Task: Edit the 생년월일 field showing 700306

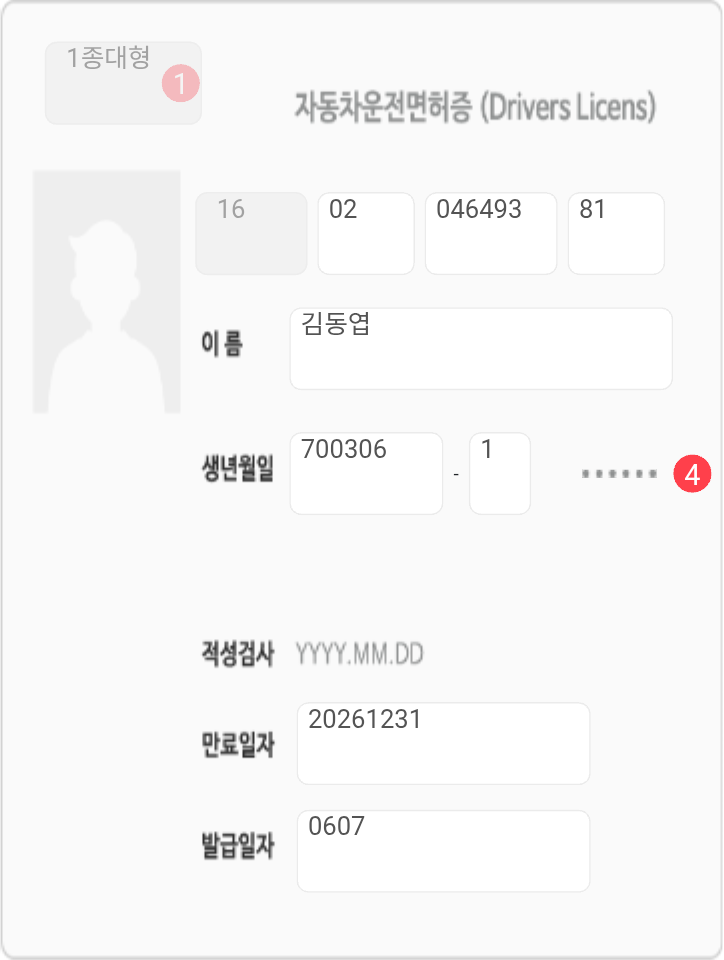Action: [366, 473]
